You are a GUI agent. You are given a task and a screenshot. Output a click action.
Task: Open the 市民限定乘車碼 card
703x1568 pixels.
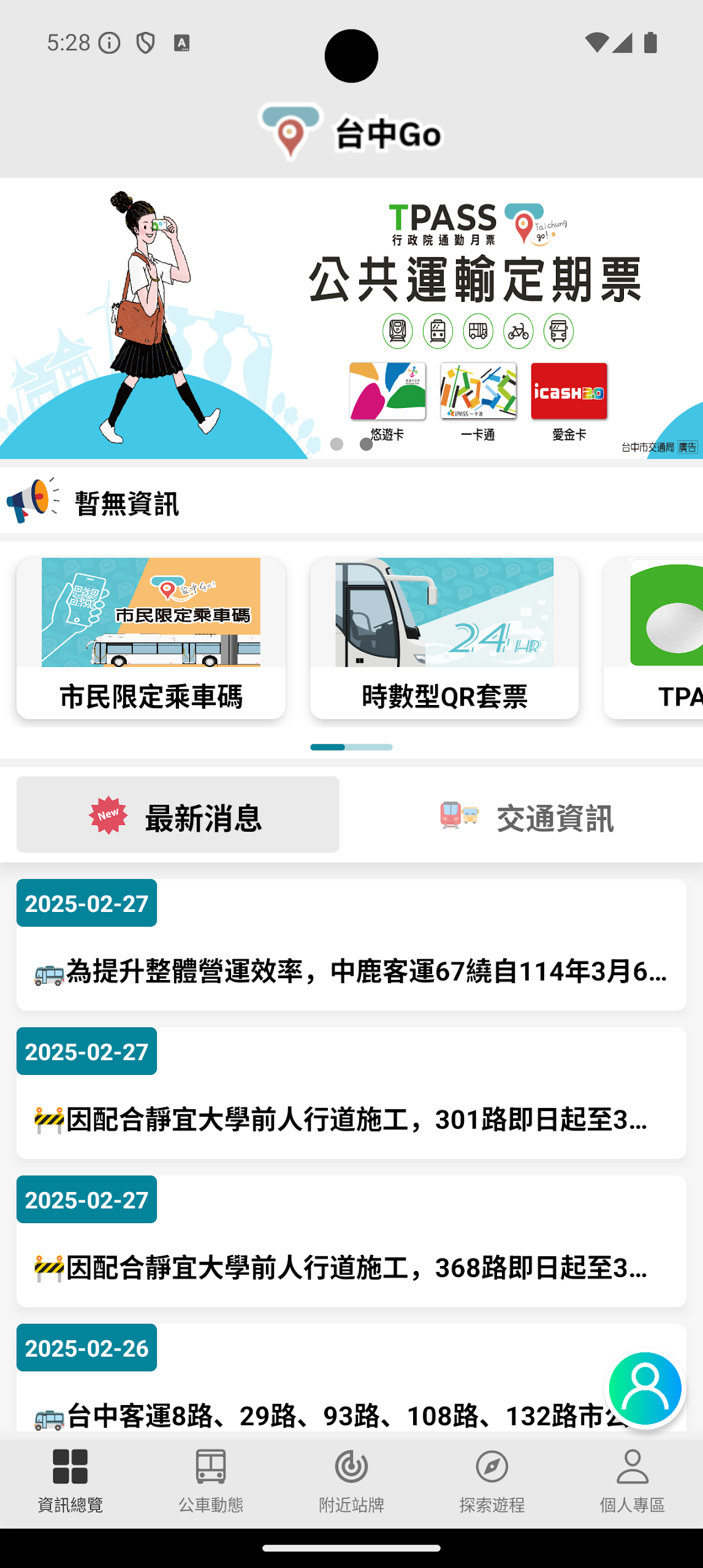151,638
